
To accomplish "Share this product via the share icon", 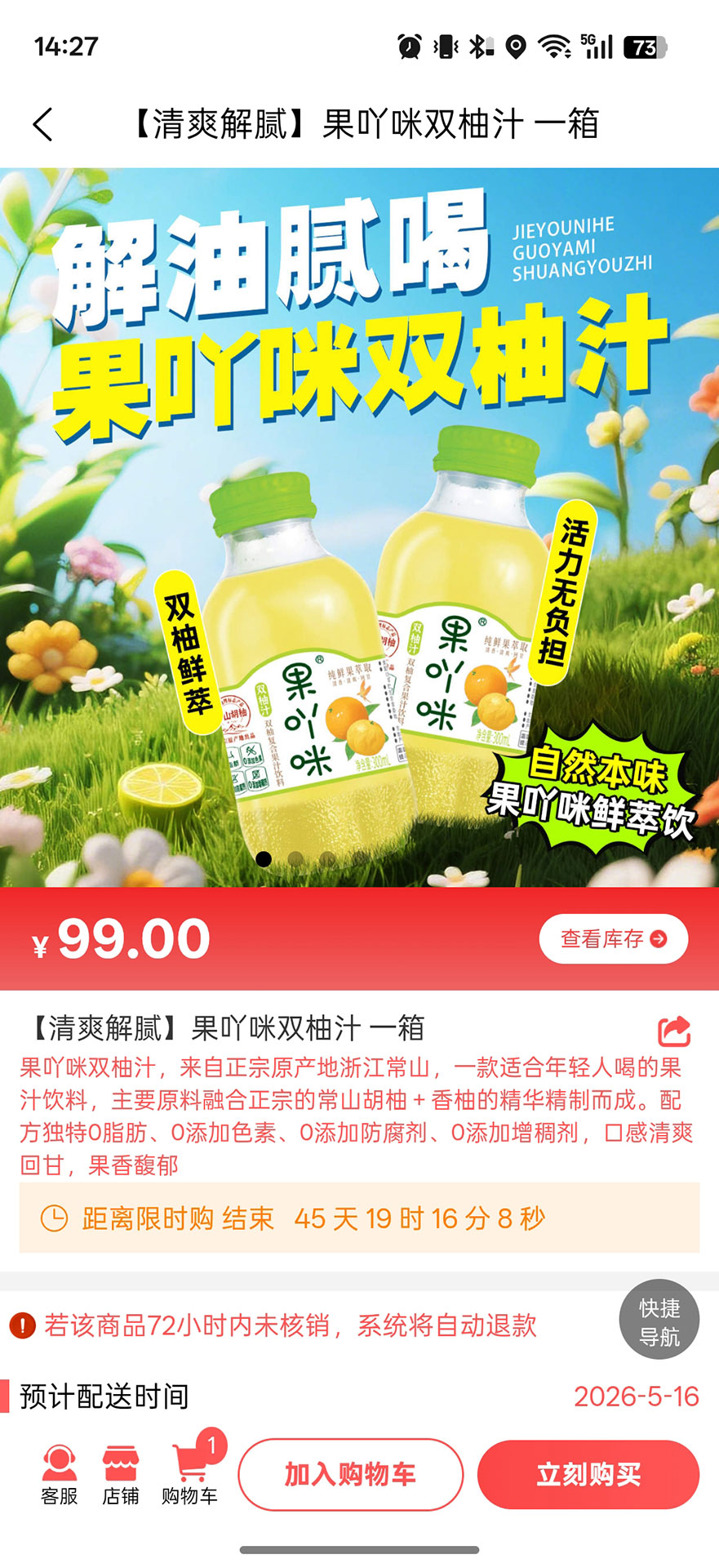I will click(x=675, y=1031).
